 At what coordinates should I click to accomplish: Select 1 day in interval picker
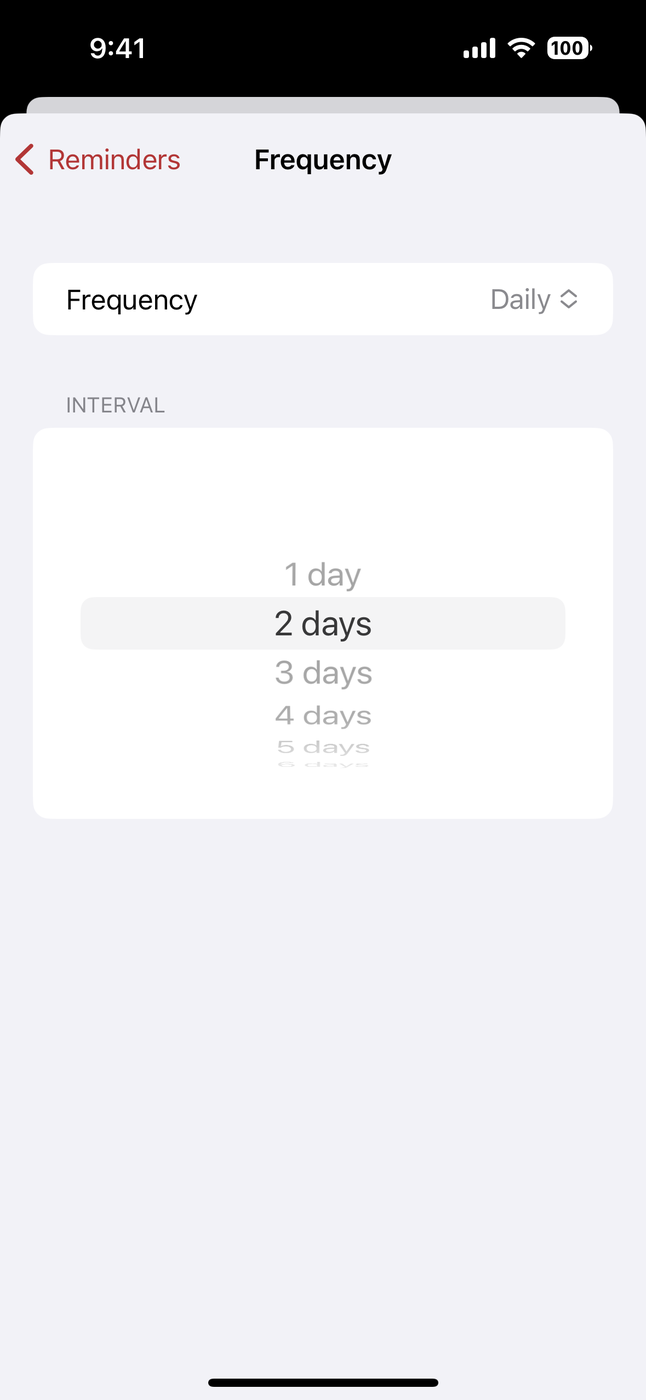pyautogui.click(x=322, y=575)
